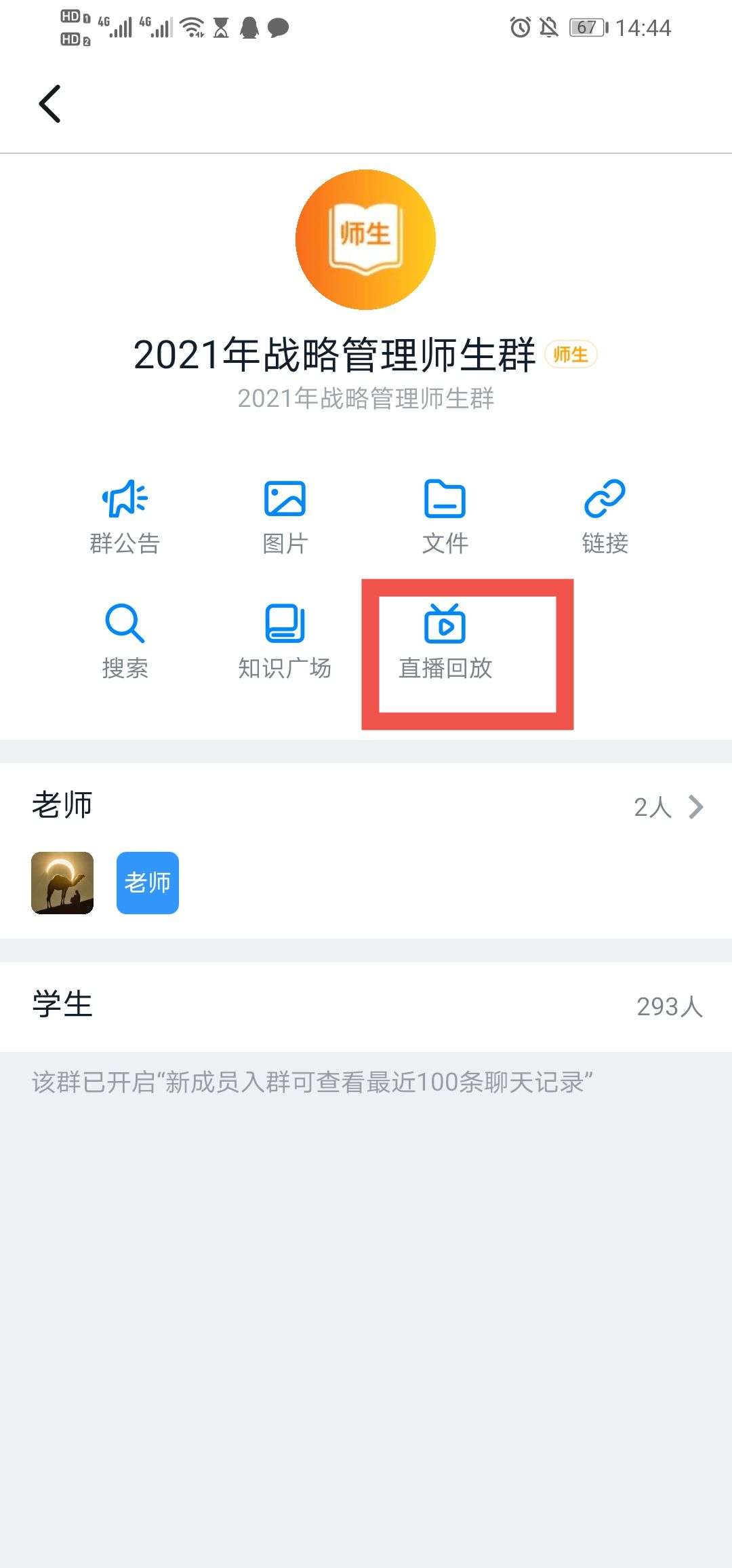Open the highlighted 直播回放 live replay icon
Viewport: 732px width, 1568px height.
click(x=444, y=641)
